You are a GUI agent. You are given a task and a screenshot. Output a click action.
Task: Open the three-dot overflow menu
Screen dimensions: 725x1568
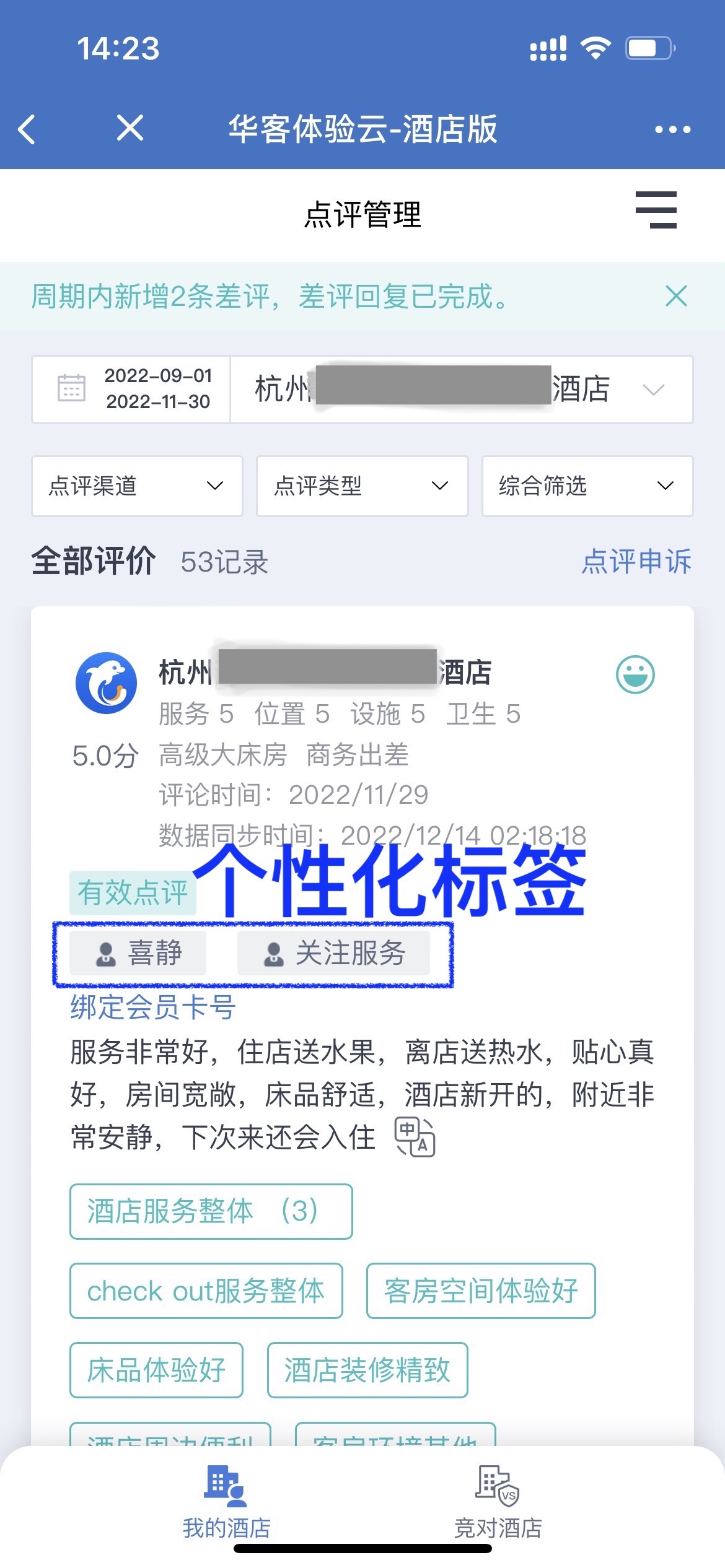point(672,129)
